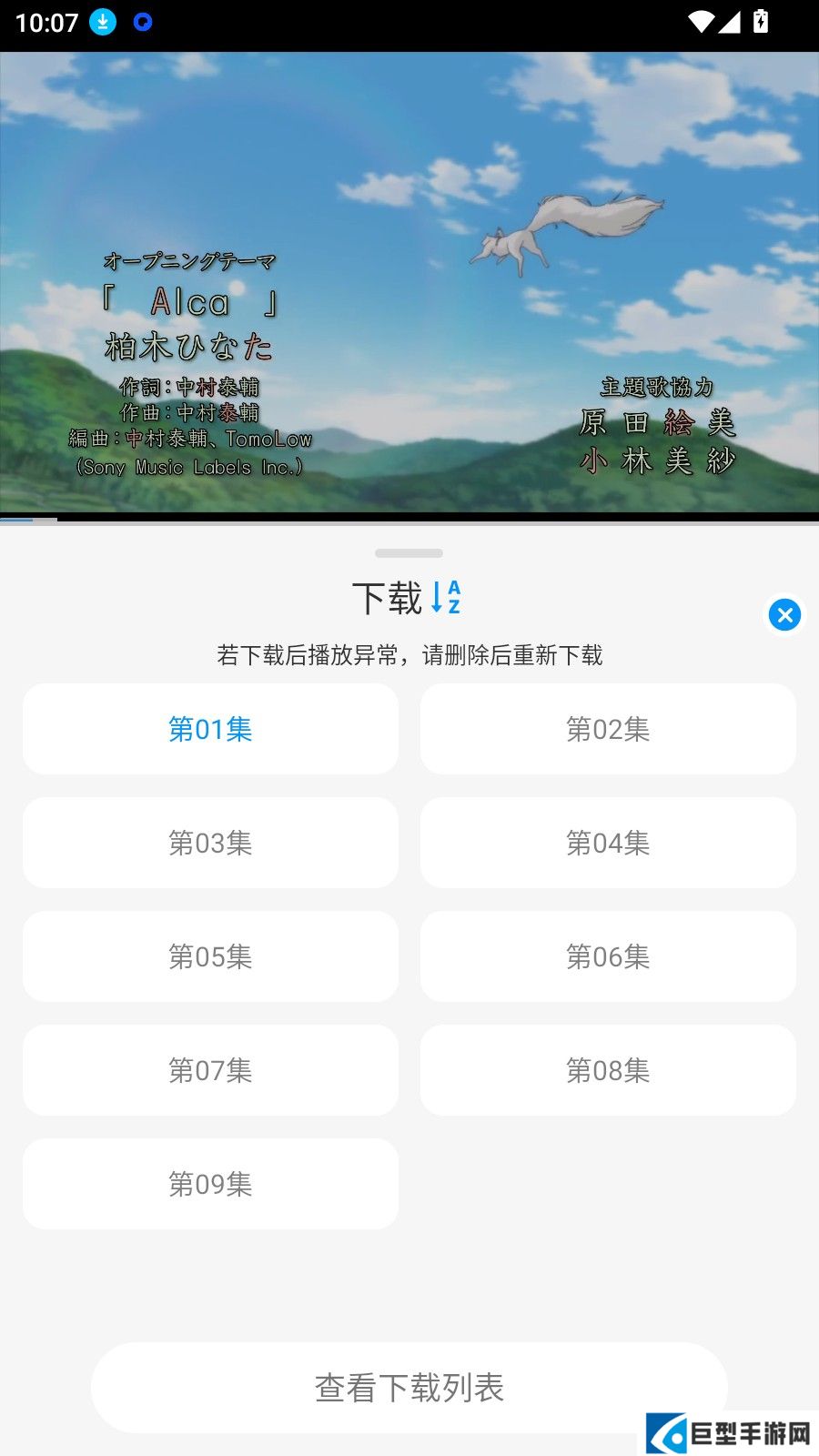Toggle episode sort order icon
This screenshot has height=1456, width=819.
[446, 597]
